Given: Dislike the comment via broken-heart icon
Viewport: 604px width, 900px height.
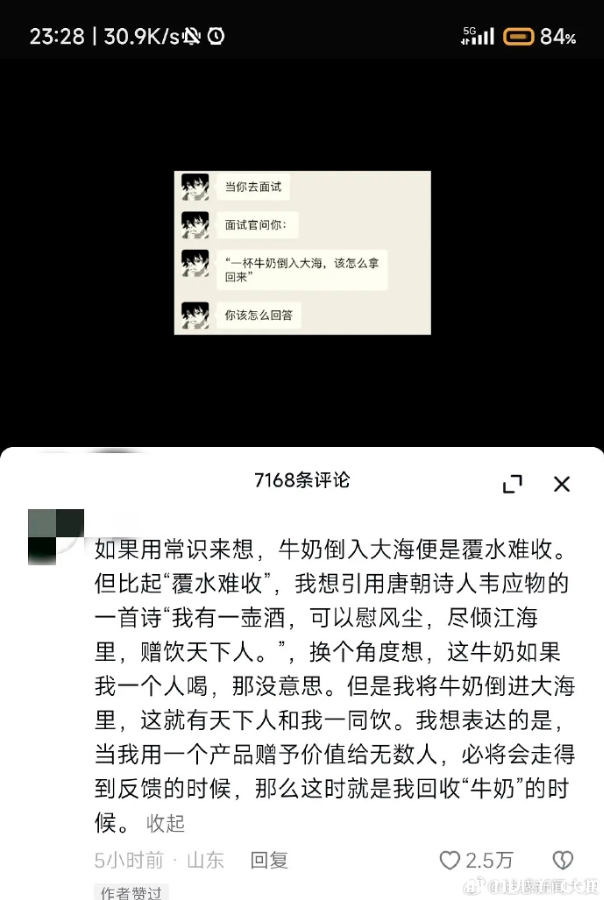Looking at the screenshot, I should (563, 860).
